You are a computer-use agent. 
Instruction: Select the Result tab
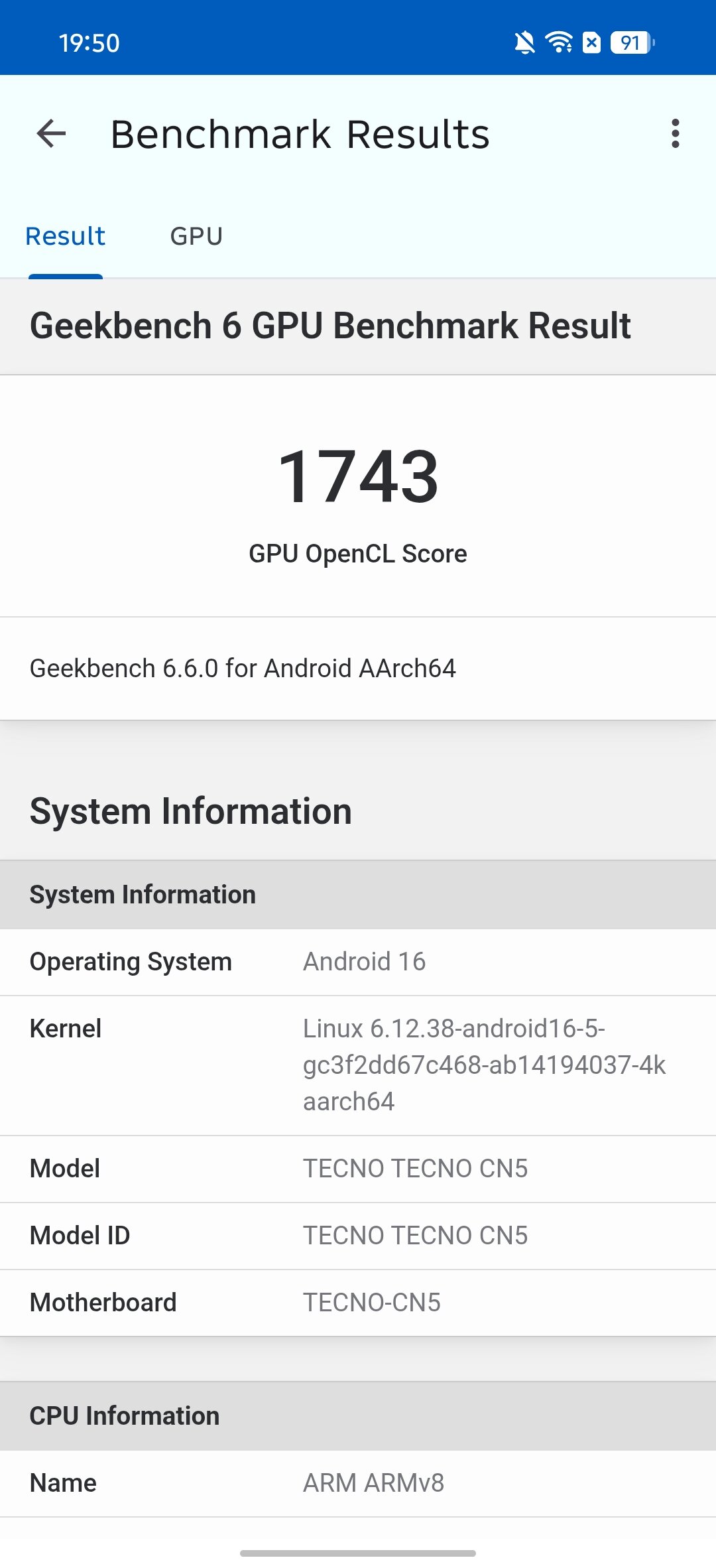pyautogui.click(x=65, y=237)
